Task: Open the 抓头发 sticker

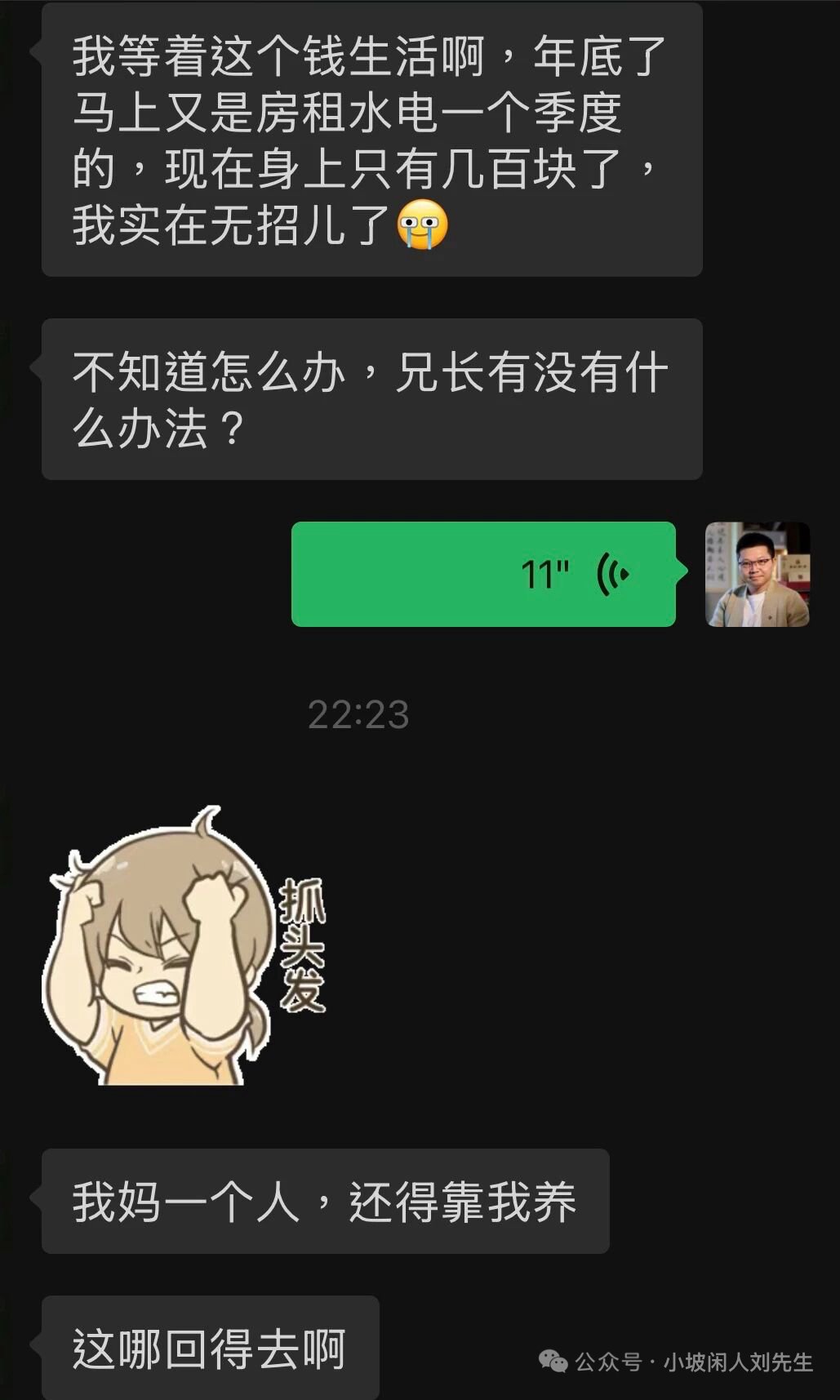Action: coord(184,947)
